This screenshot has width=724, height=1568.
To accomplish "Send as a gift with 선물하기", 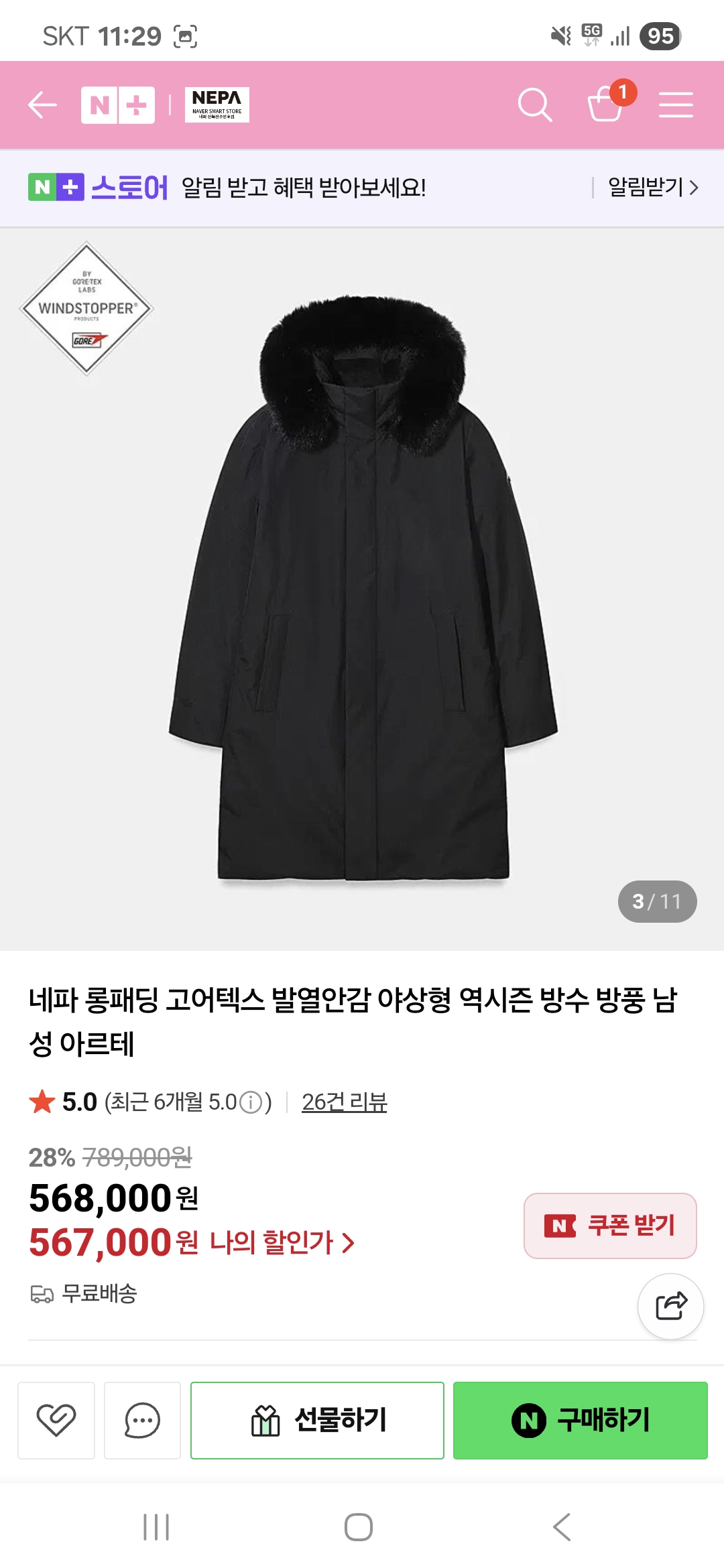I will point(317,1420).
